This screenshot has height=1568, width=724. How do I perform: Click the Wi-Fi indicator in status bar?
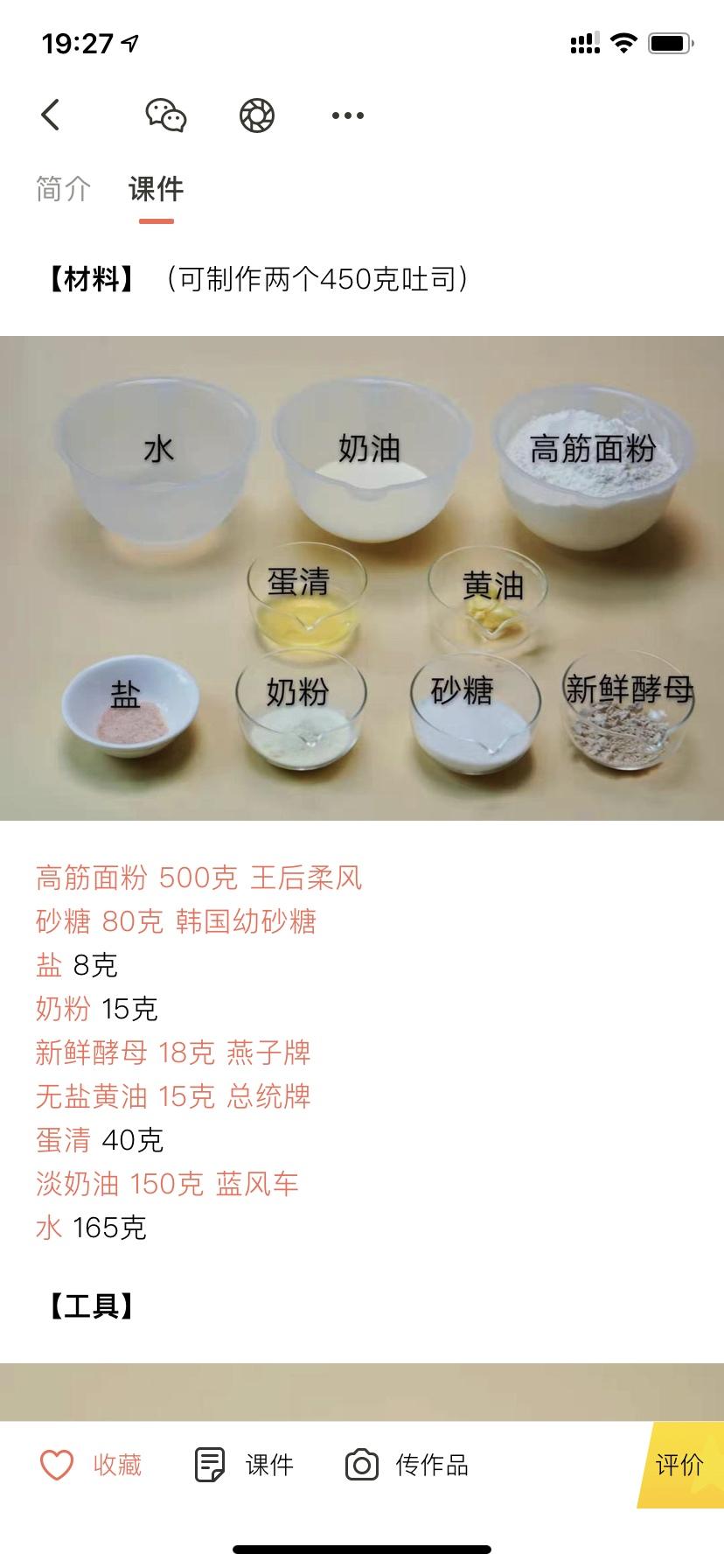[x=623, y=41]
